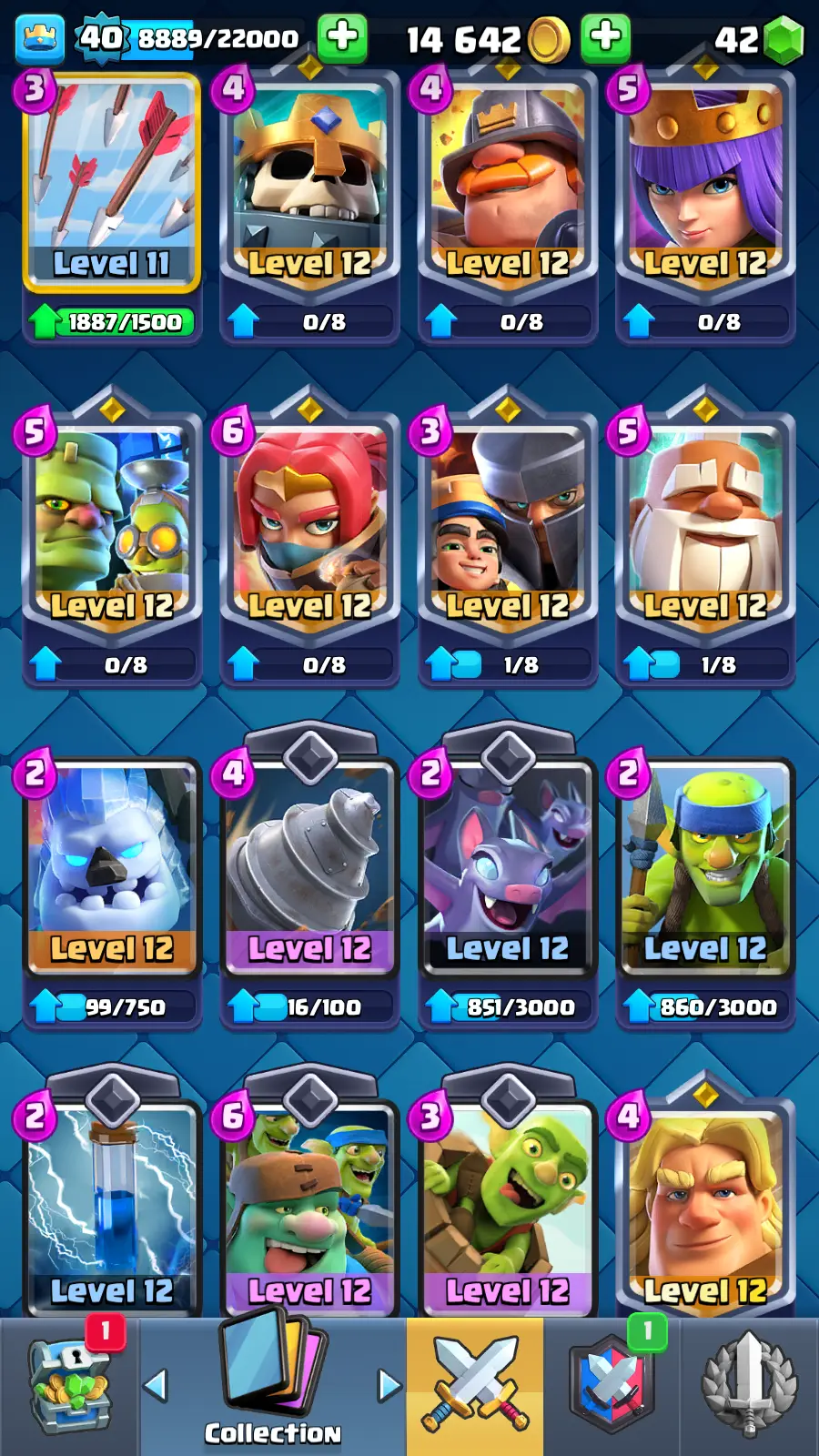Open the Monk champion card
Image resolution: width=819 pixels, height=1456 pixels.
(x=705, y=525)
